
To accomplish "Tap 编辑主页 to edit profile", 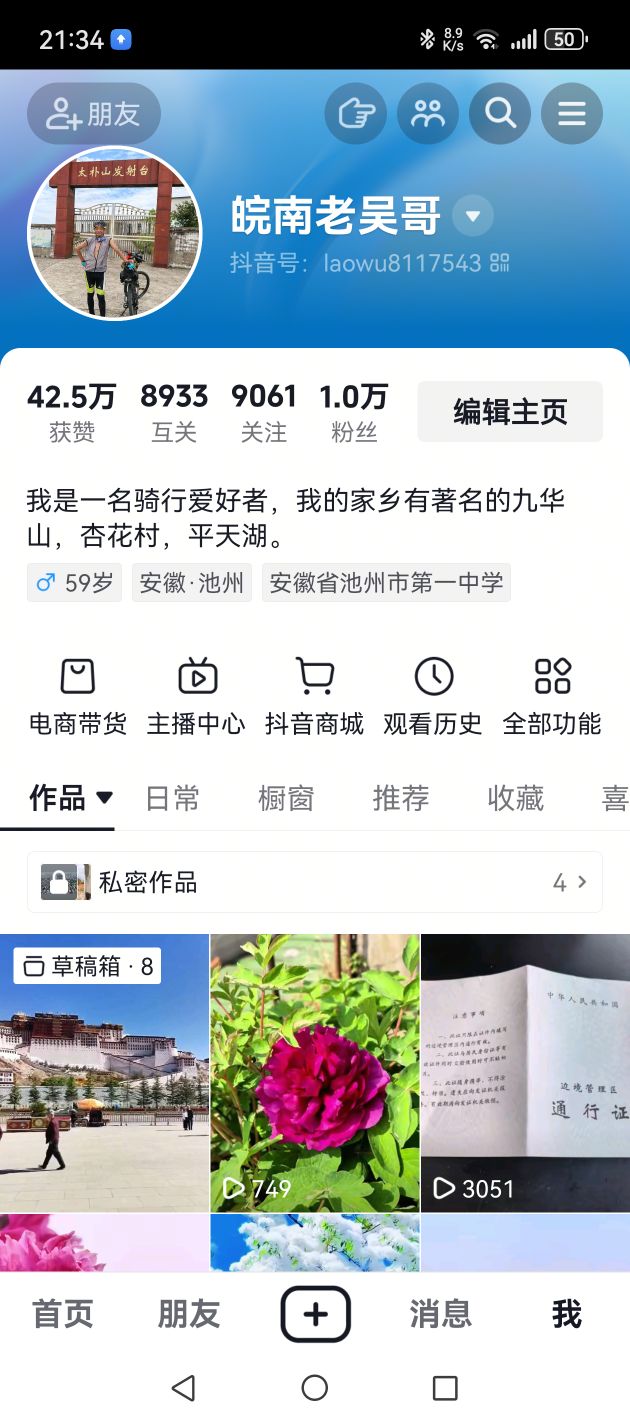I will coord(510,411).
